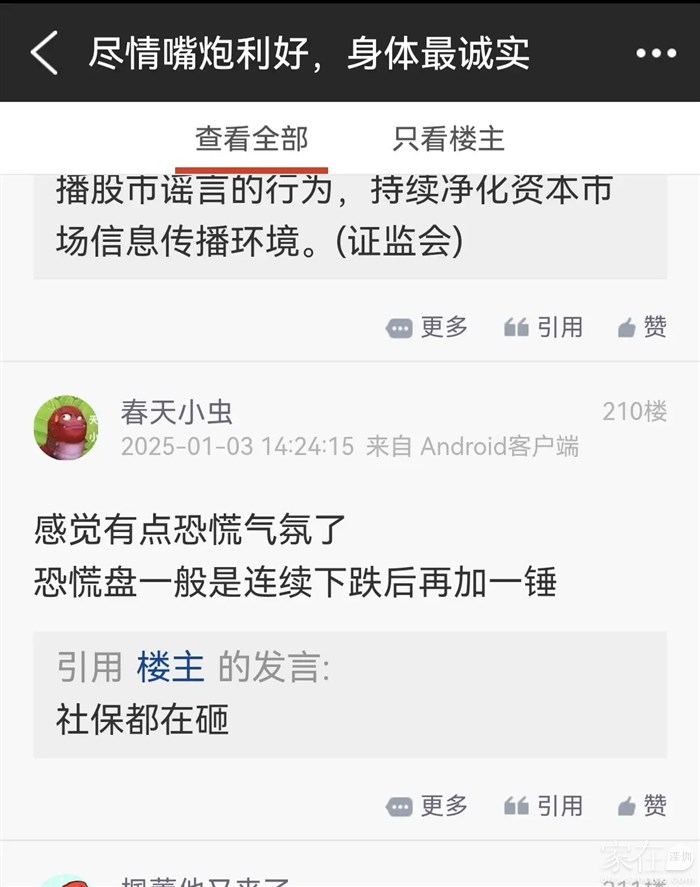
Task: Open 春天小虫's avatar profile
Action: tap(66, 427)
